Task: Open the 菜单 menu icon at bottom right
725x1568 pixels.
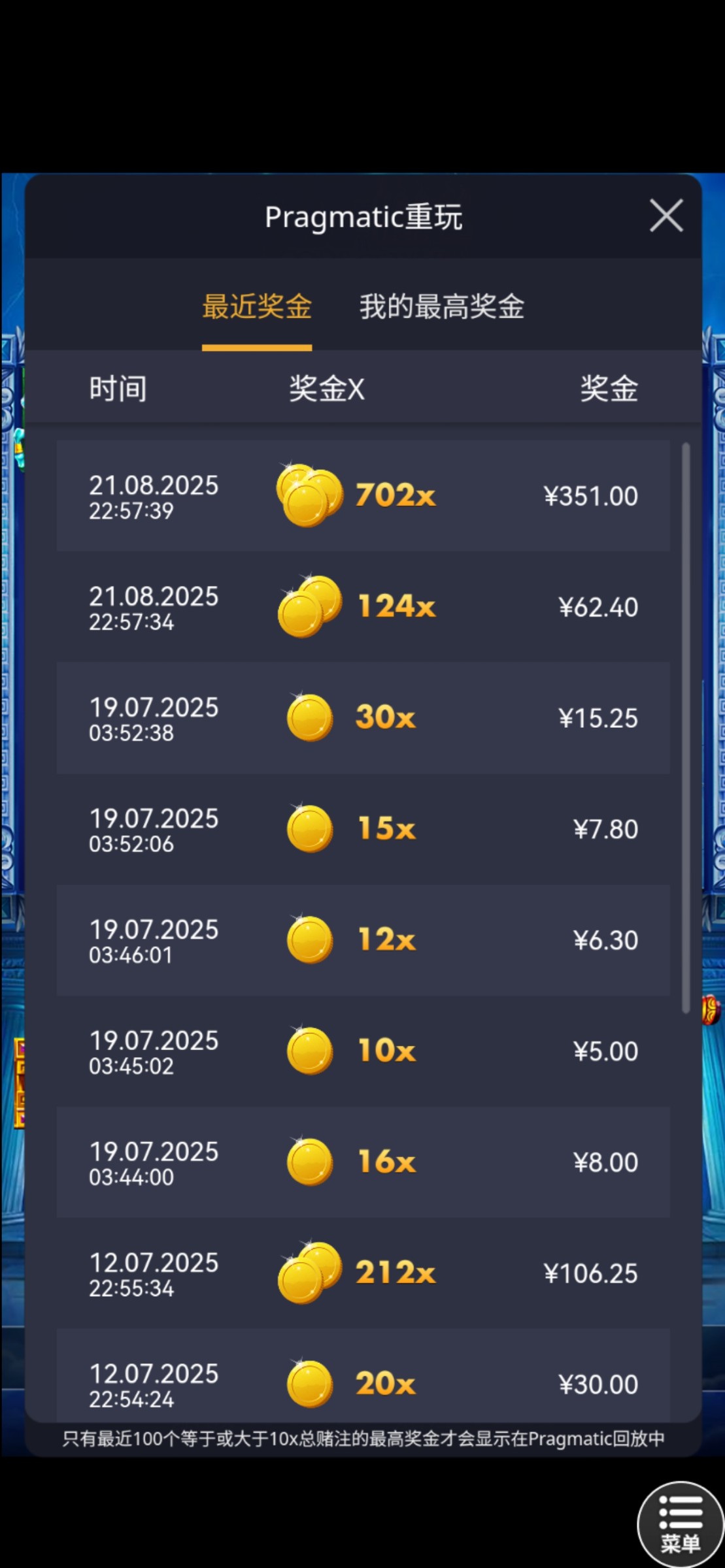Action: (680, 1522)
